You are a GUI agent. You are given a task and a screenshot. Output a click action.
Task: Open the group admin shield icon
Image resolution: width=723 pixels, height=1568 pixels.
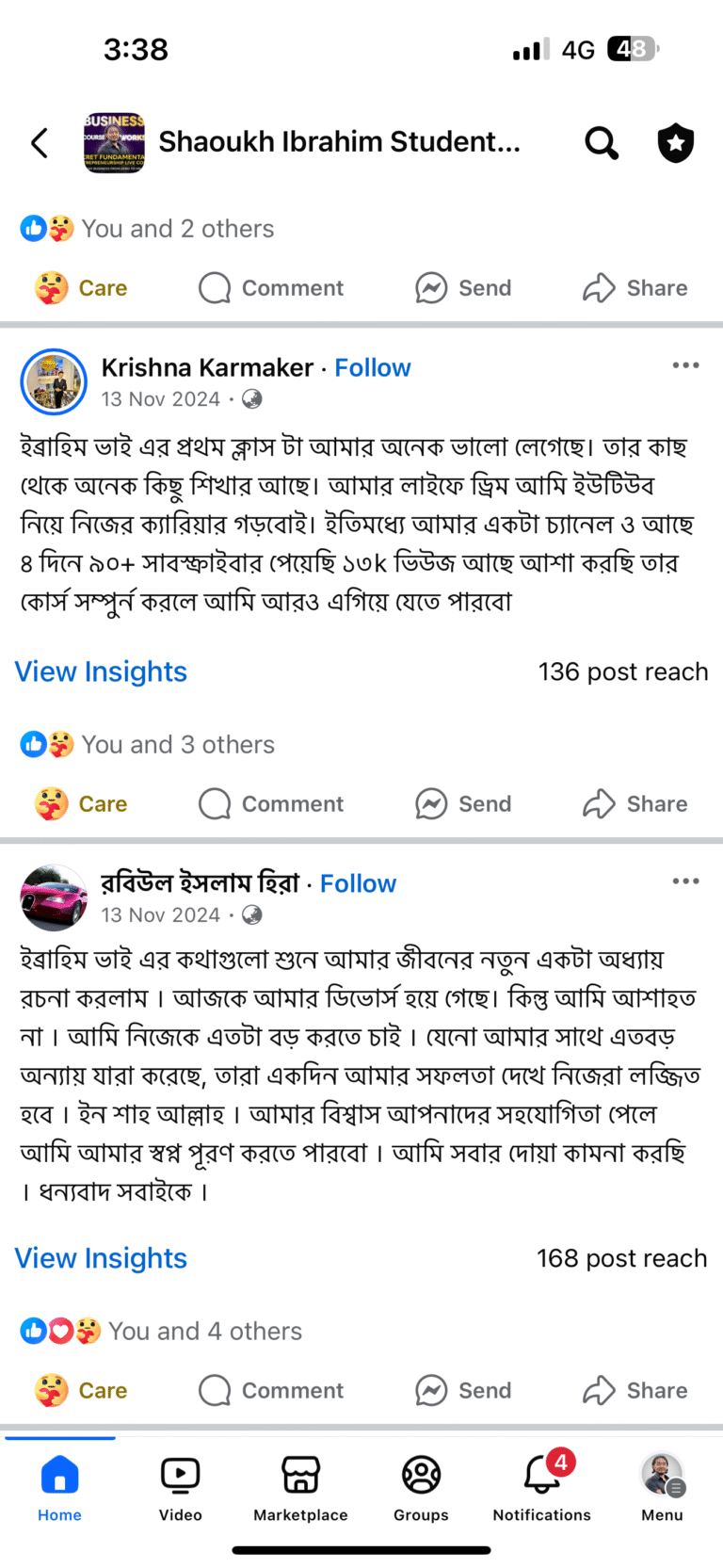click(x=675, y=143)
